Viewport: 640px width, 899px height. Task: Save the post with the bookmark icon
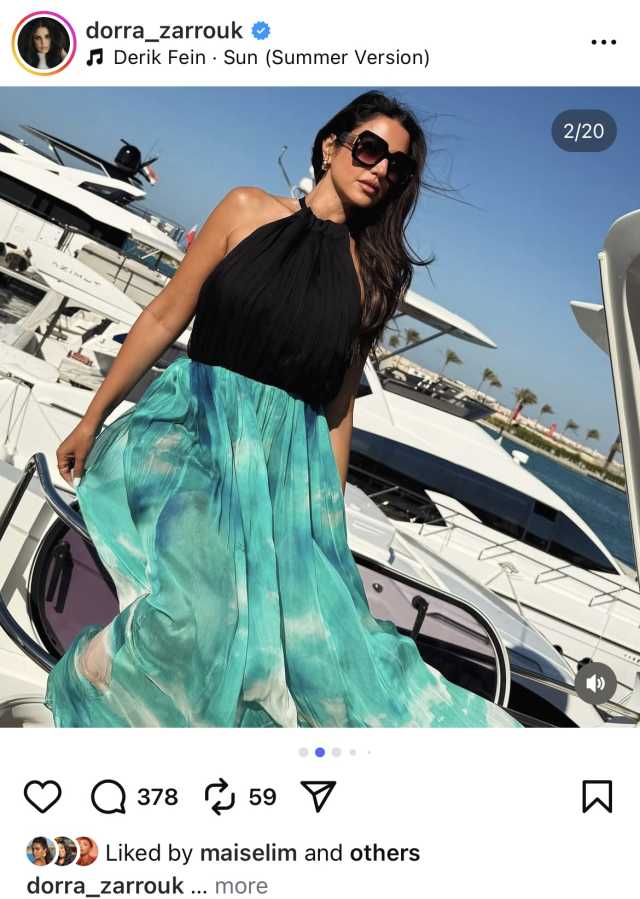click(x=596, y=796)
